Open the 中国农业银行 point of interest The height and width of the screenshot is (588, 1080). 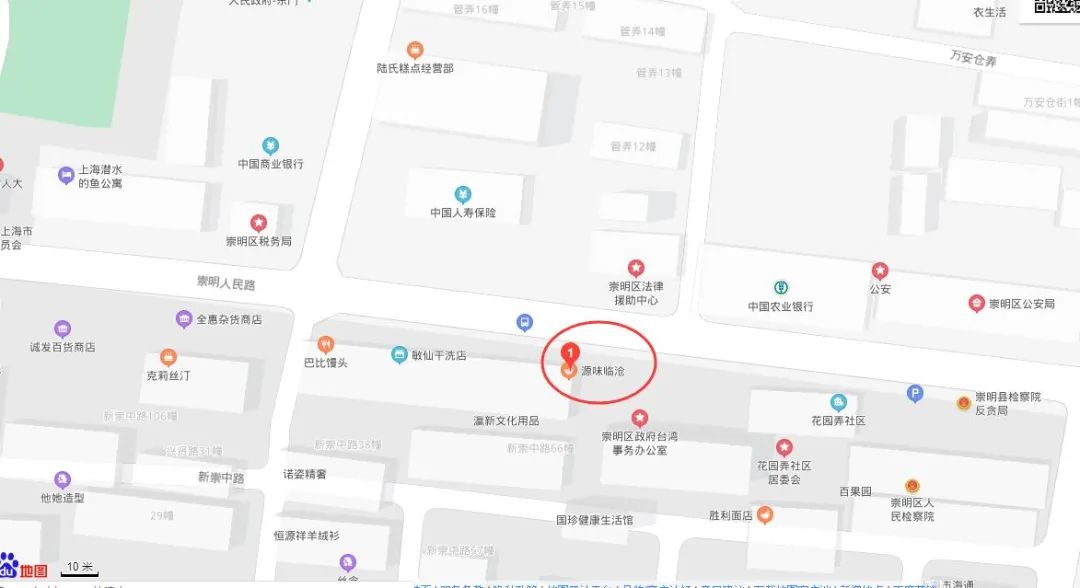tap(780, 287)
